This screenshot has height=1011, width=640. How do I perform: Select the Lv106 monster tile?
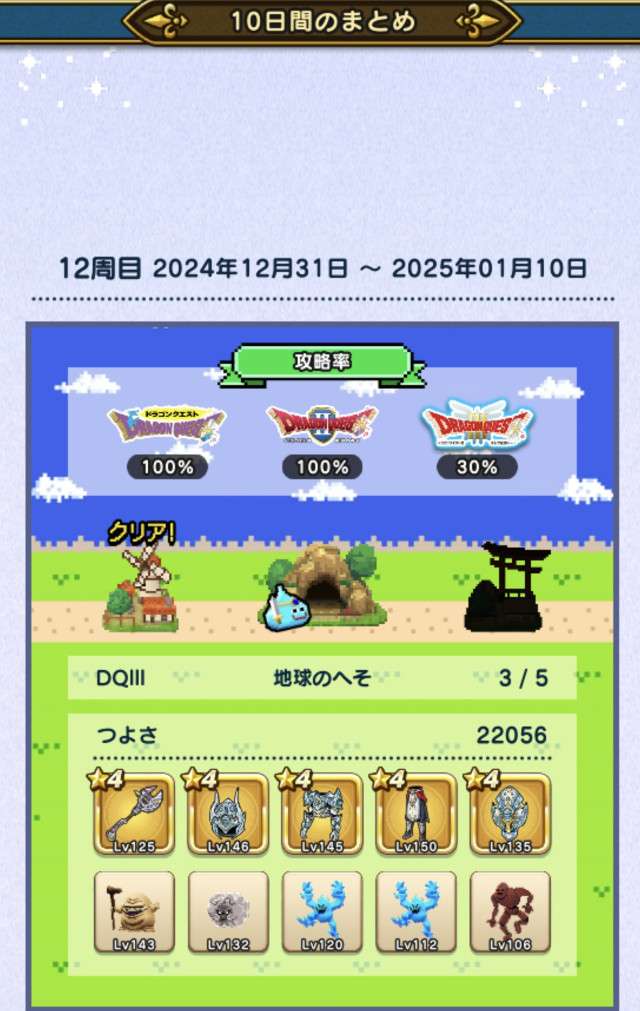510,911
